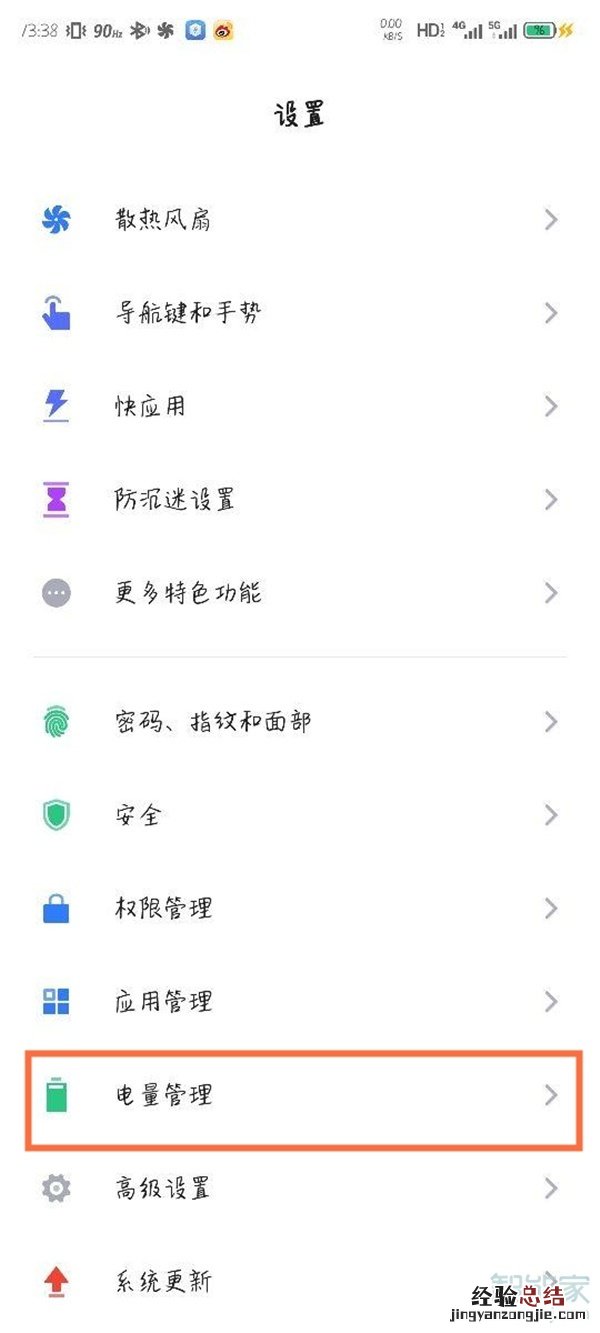Open the 散热风扇 settings row
Image resolution: width=600 pixels, height=1333 pixels.
click(300, 220)
